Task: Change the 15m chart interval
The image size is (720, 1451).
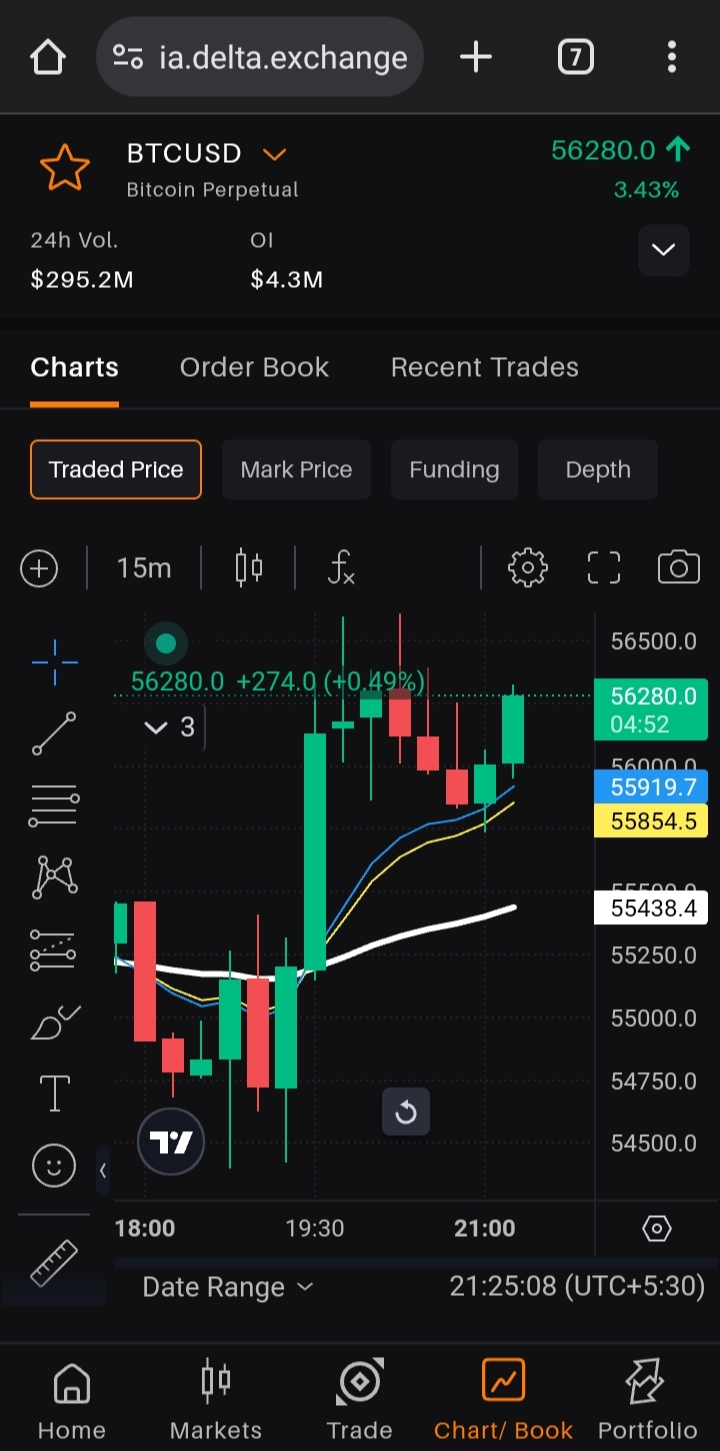Action: (144, 569)
